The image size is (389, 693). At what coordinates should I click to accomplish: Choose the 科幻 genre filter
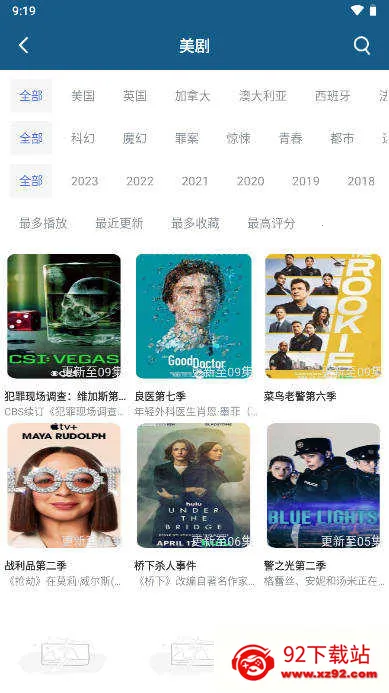click(83, 138)
